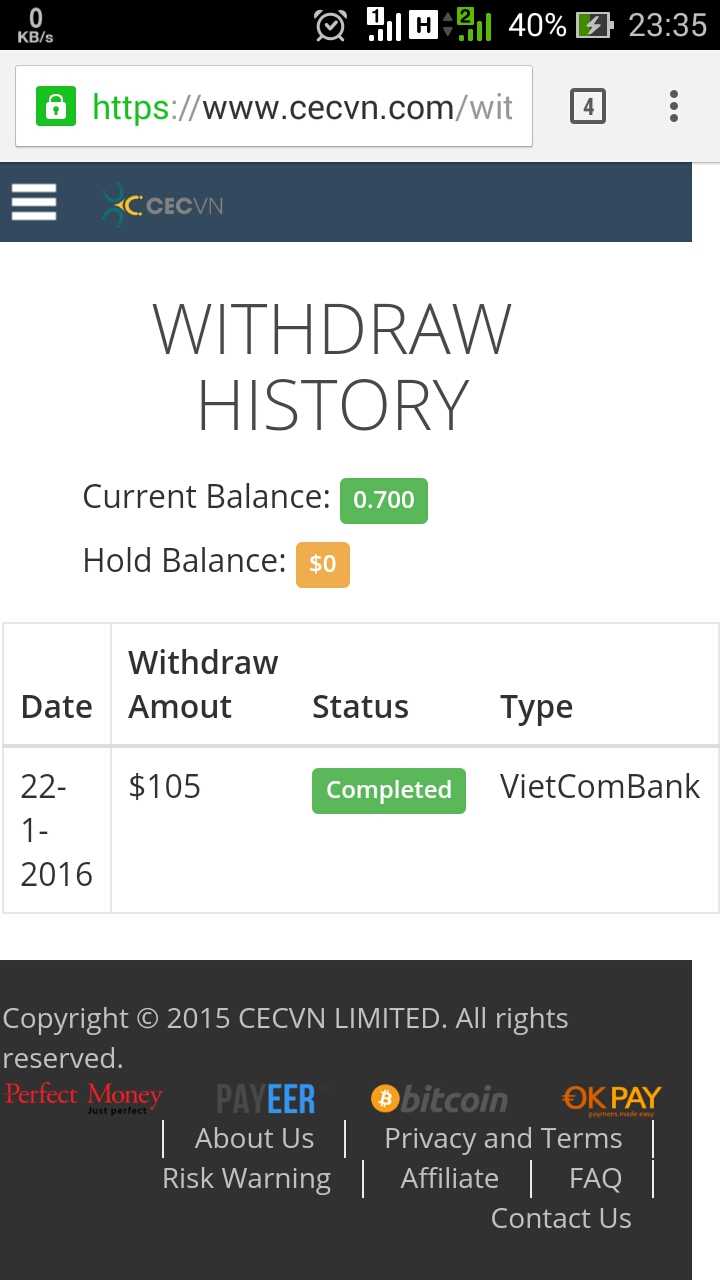Open the browser overflow menu

(x=674, y=106)
